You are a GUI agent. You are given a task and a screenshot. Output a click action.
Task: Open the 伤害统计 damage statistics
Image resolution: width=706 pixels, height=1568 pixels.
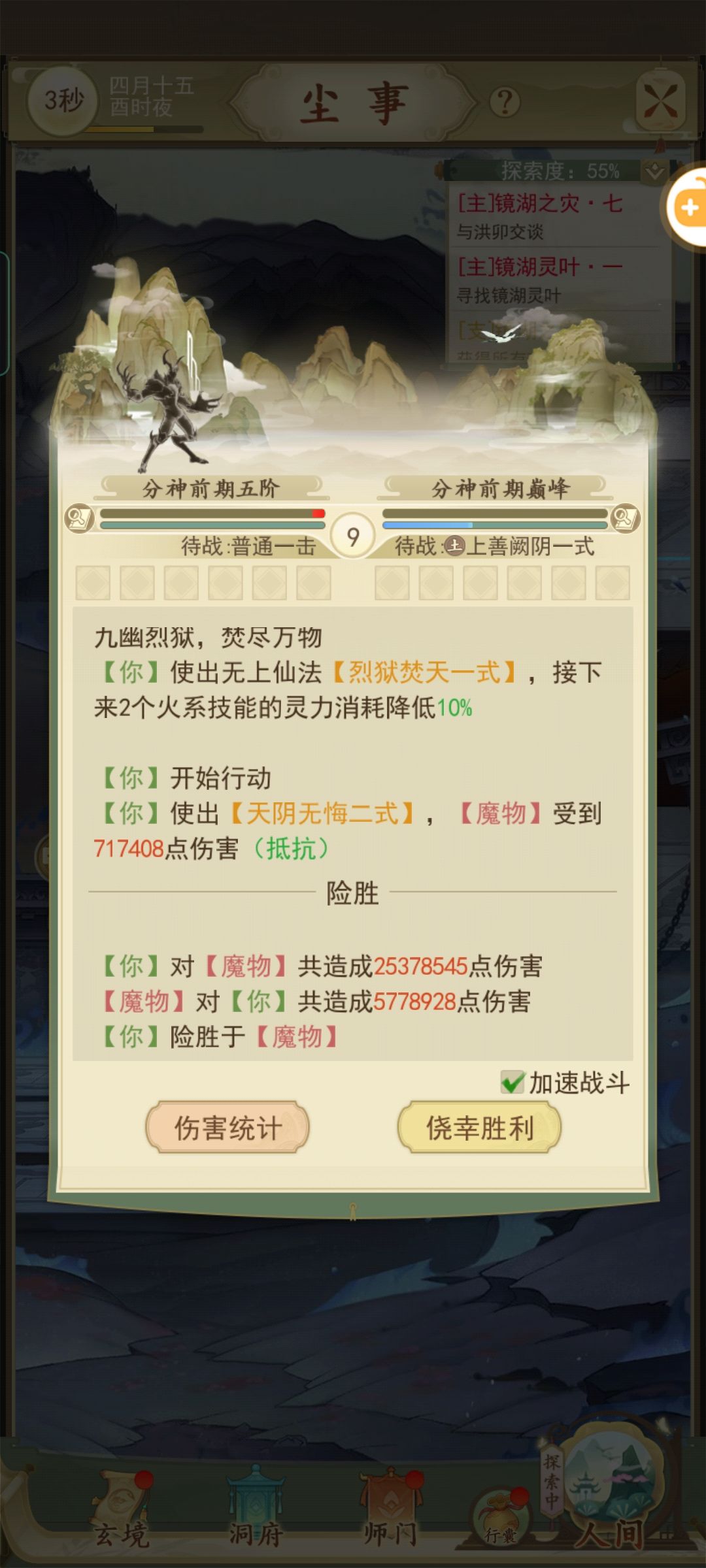pos(227,1128)
